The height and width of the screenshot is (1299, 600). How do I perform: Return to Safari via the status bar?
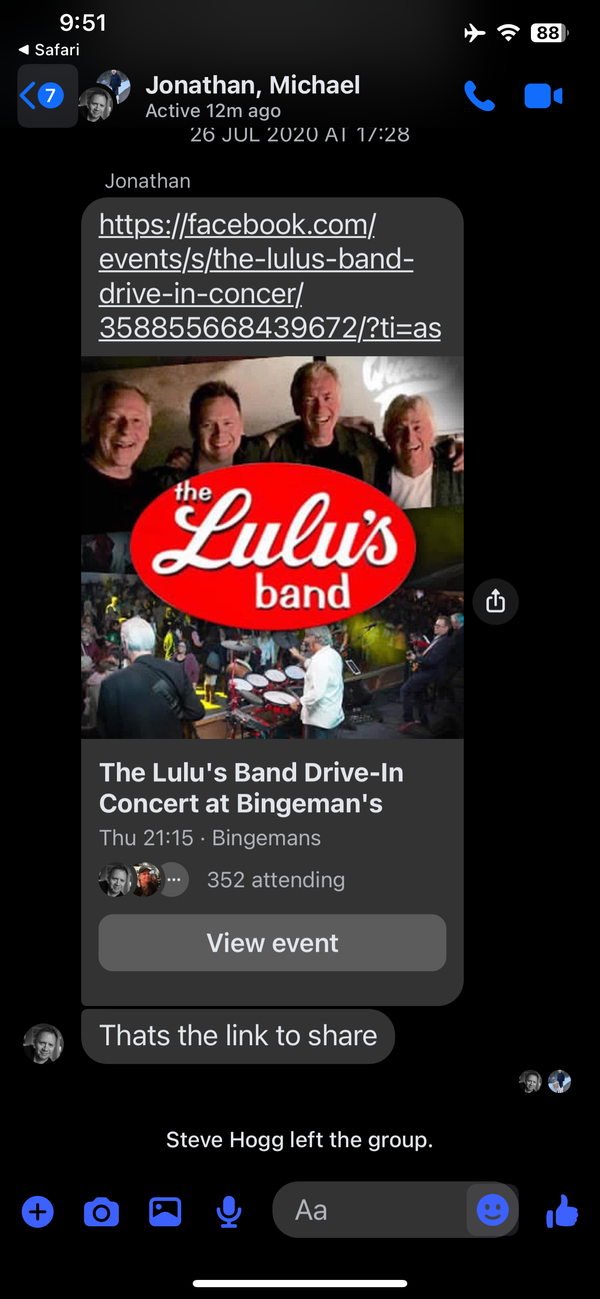(48, 49)
